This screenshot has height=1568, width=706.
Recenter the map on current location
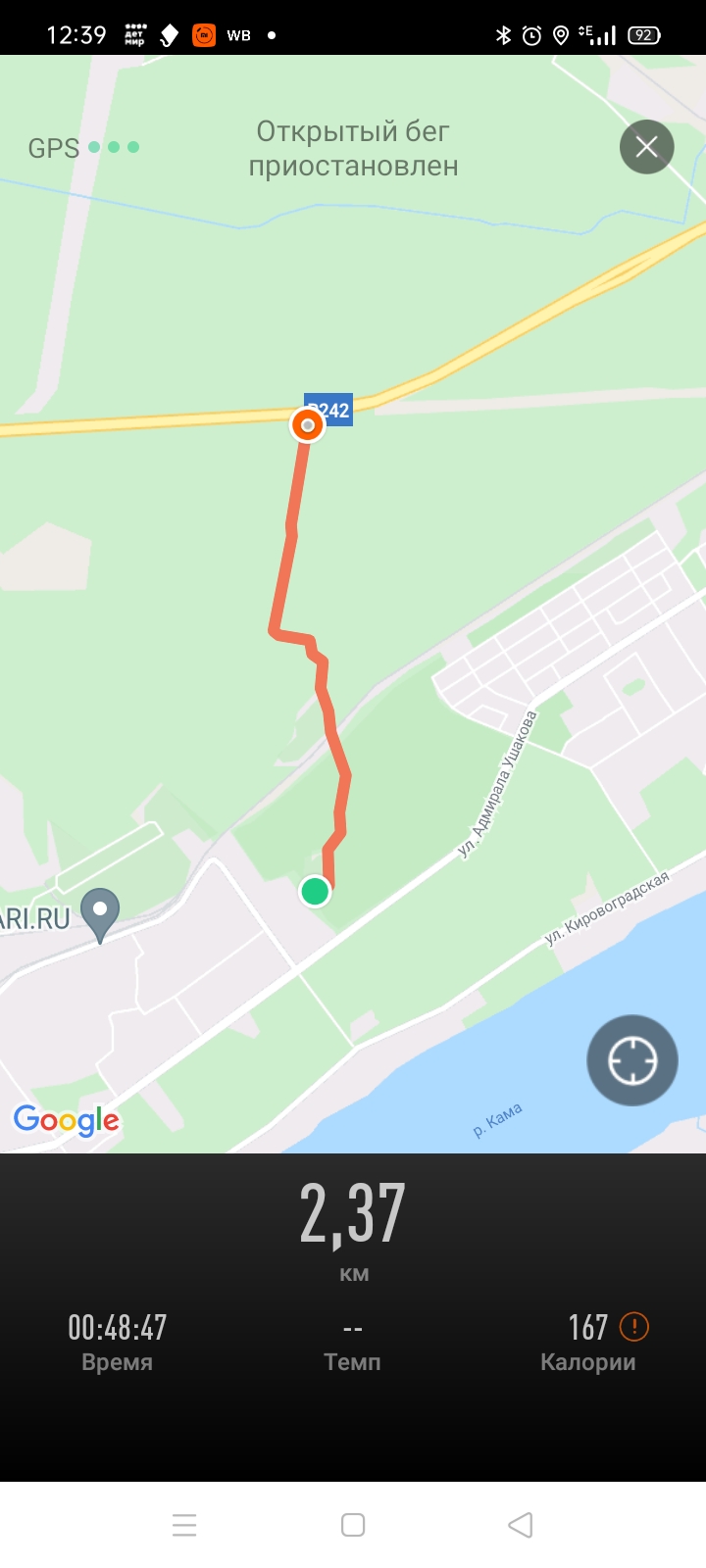point(632,1060)
